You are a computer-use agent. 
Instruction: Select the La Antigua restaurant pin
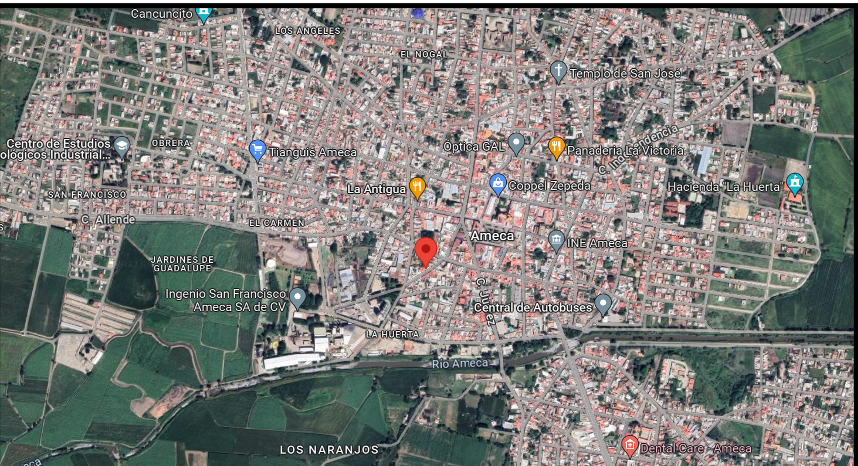[418, 188]
